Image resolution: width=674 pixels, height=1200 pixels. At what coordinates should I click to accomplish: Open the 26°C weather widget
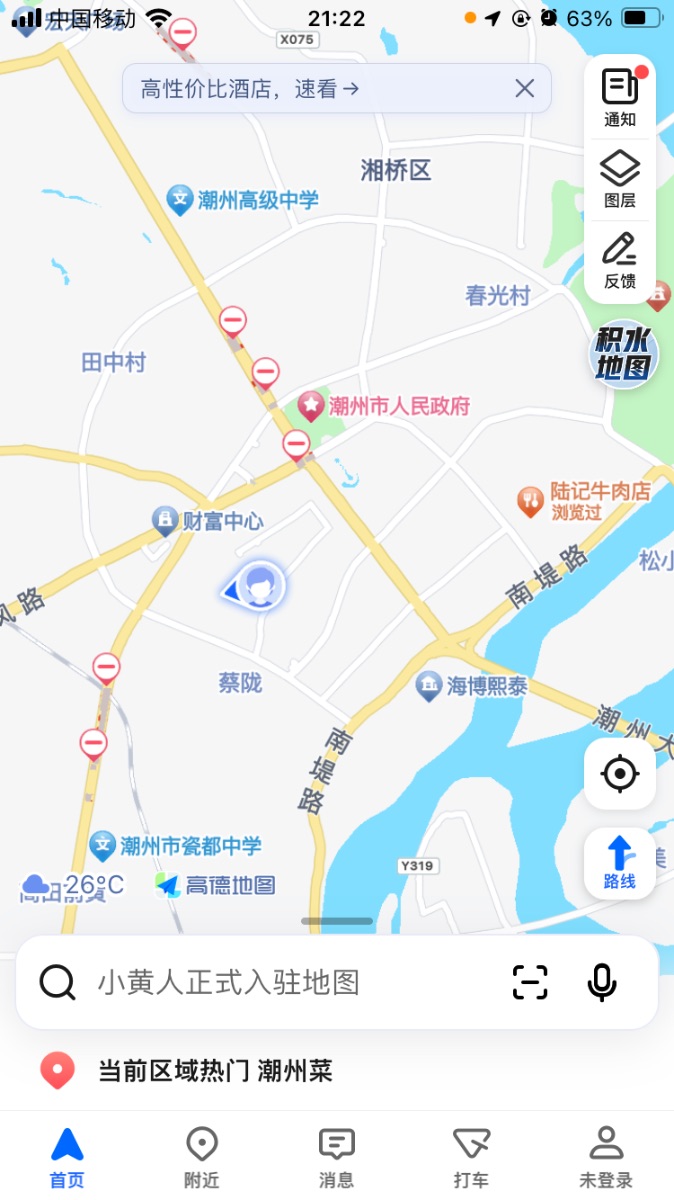coord(74,885)
